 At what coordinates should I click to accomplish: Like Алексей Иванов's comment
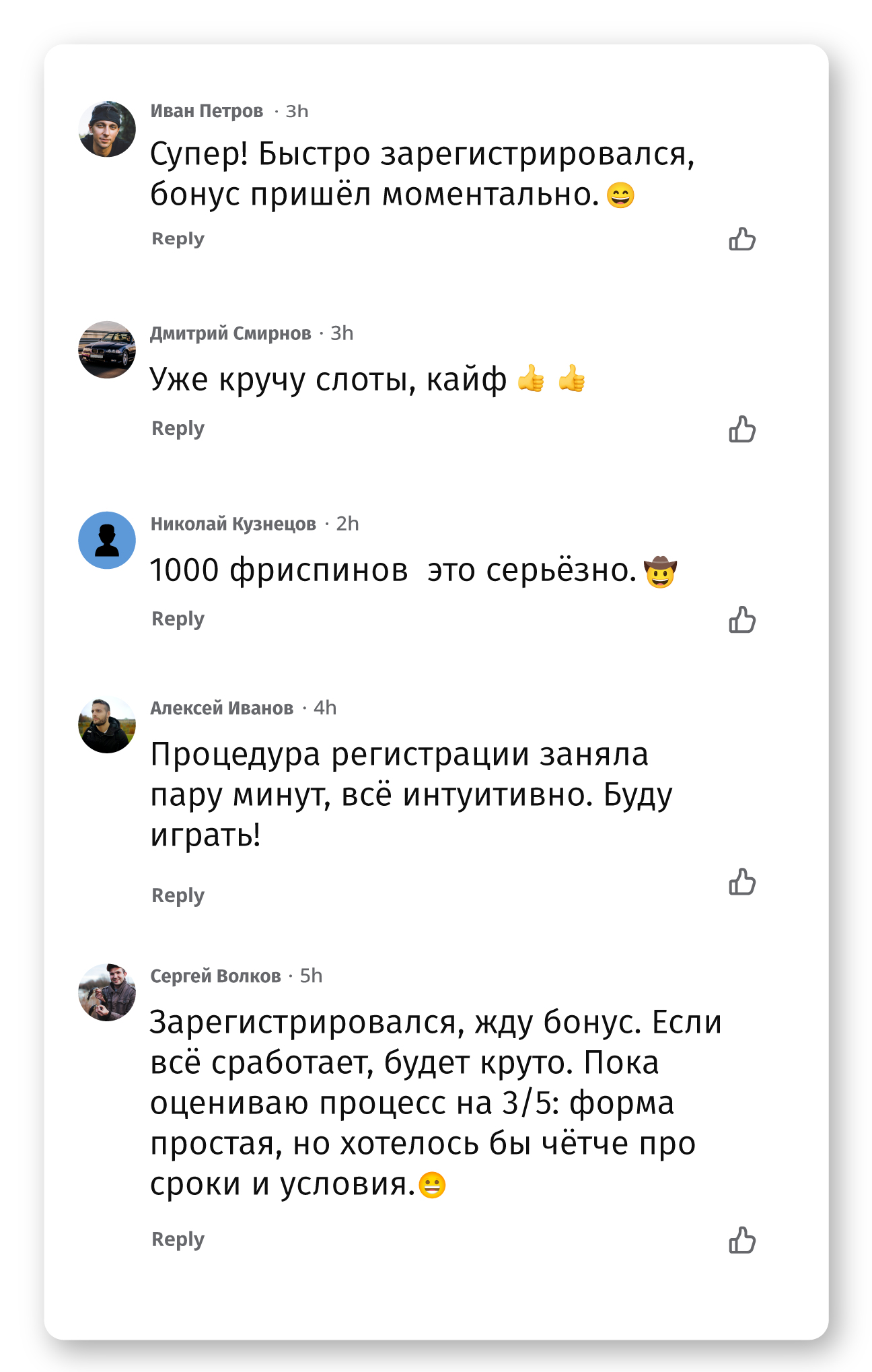[x=742, y=881]
